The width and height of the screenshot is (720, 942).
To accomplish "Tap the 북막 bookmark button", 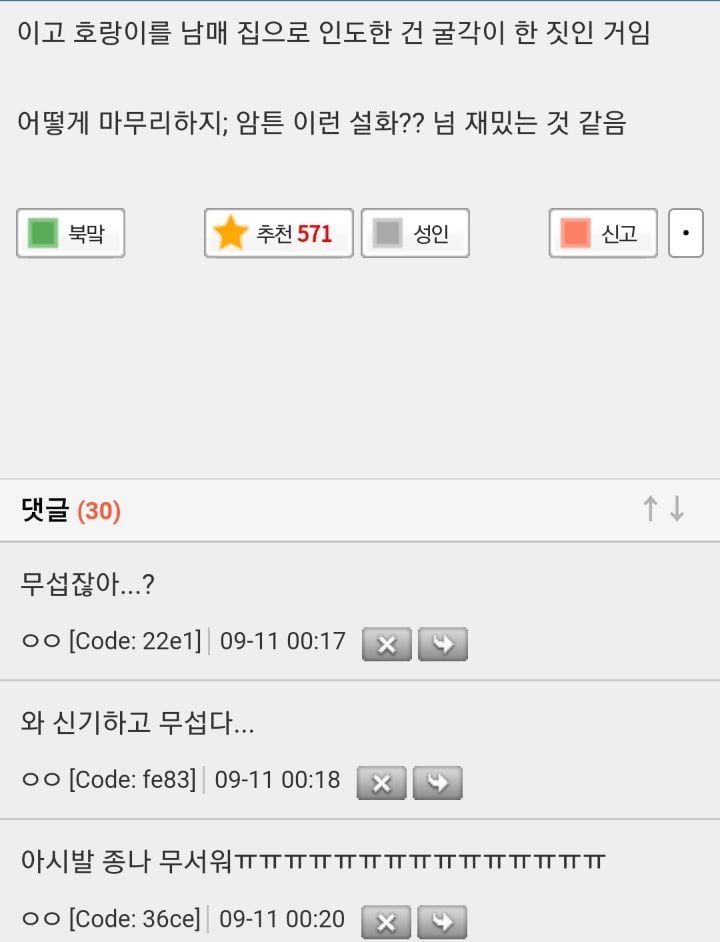I will 70,234.
